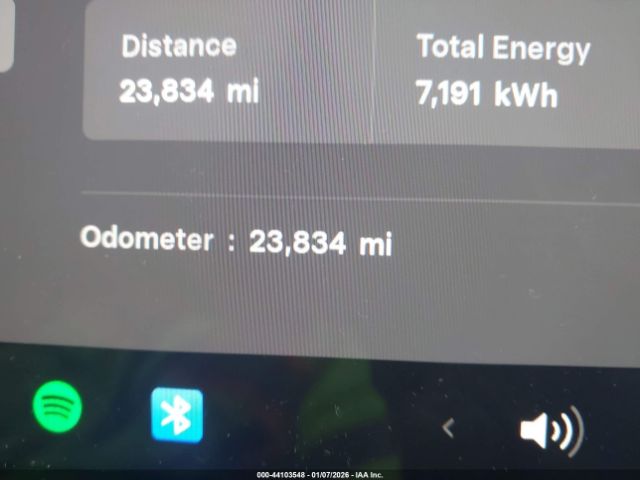Lower volume with the left arrow
Image resolution: width=640 pixels, height=480 pixels.
point(448,428)
